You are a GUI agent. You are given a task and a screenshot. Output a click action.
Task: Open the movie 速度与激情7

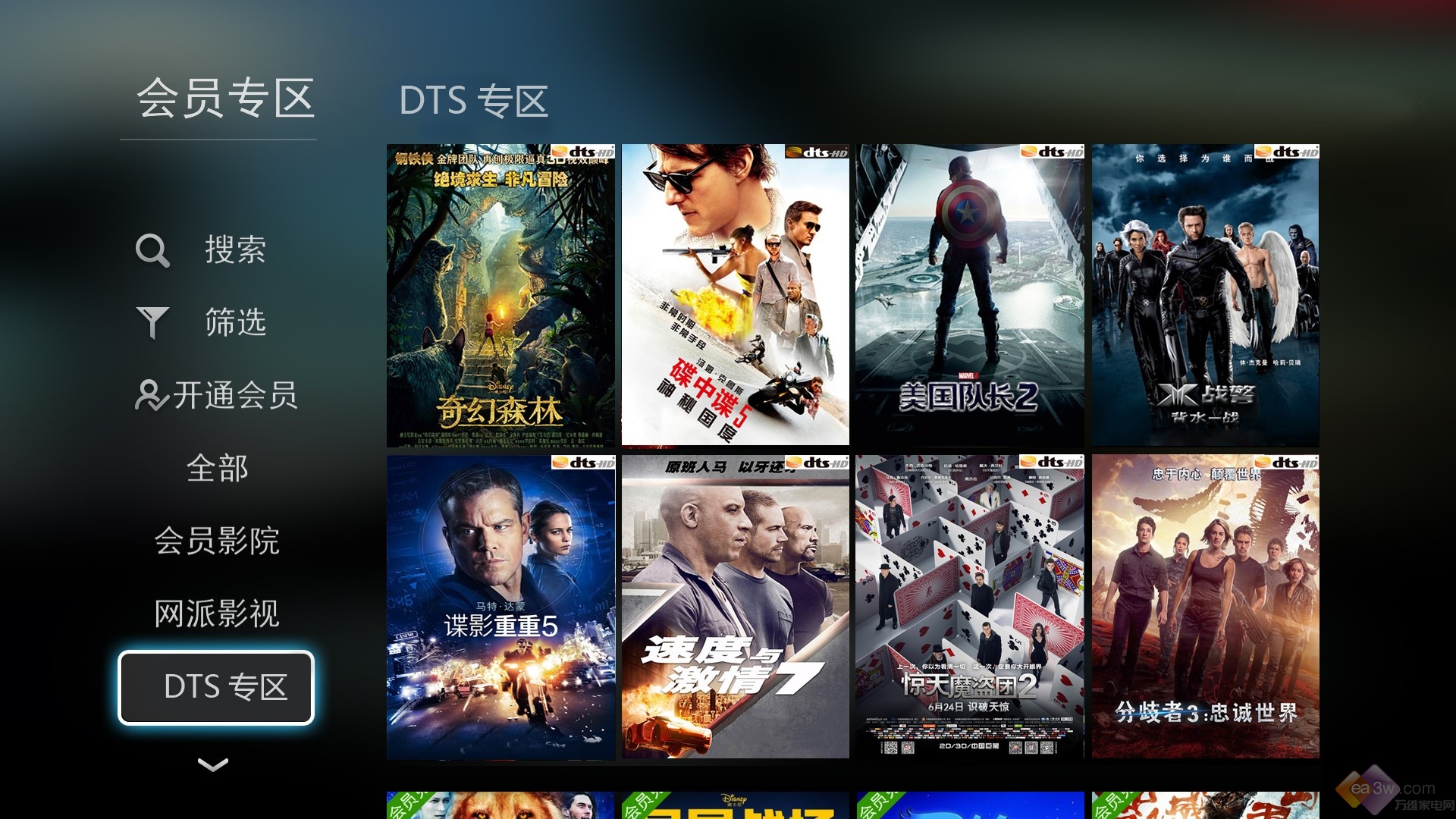coord(736,607)
